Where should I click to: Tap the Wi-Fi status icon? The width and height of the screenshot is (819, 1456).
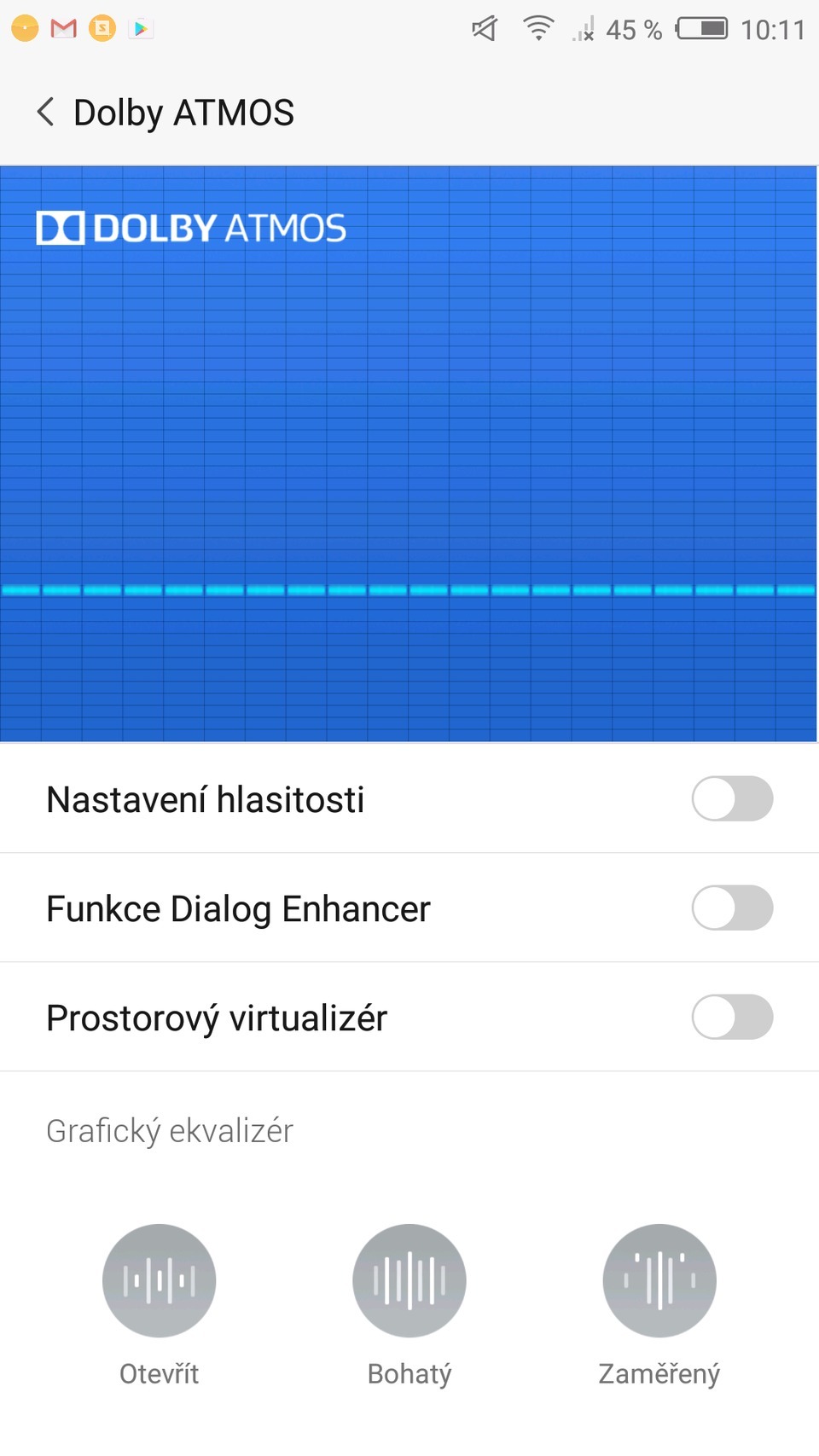(538, 27)
